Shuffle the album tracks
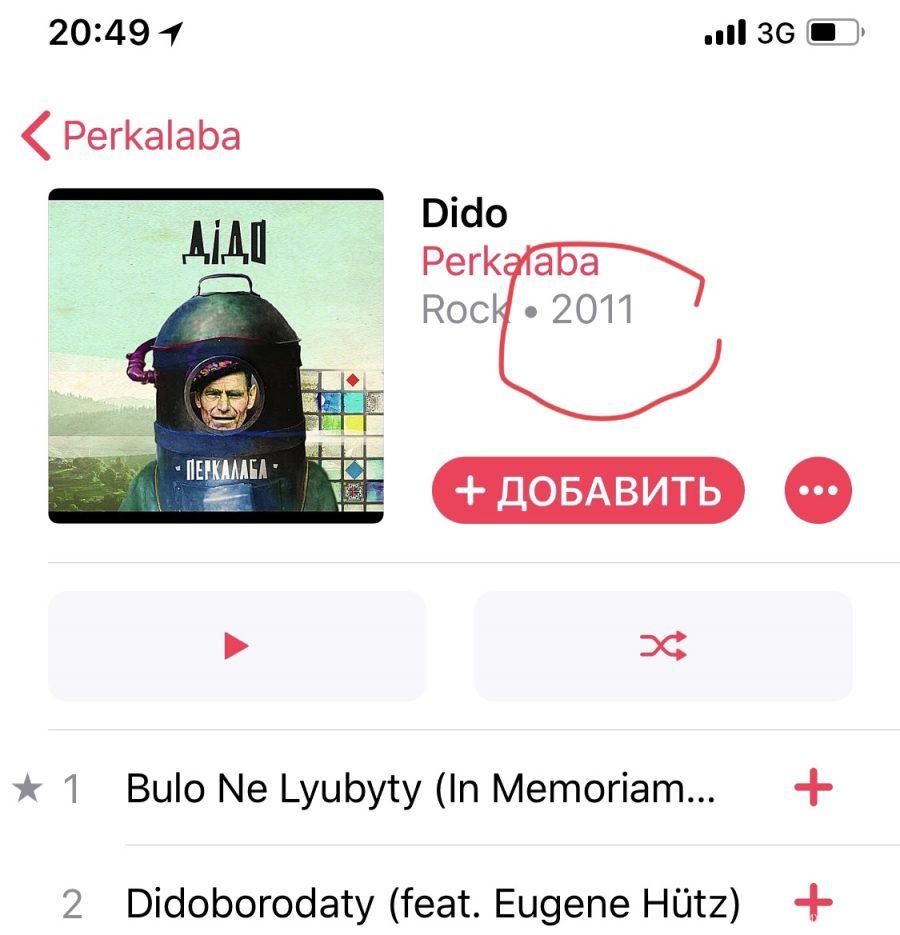Viewport: 900px width, 935px height. pos(663,647)
